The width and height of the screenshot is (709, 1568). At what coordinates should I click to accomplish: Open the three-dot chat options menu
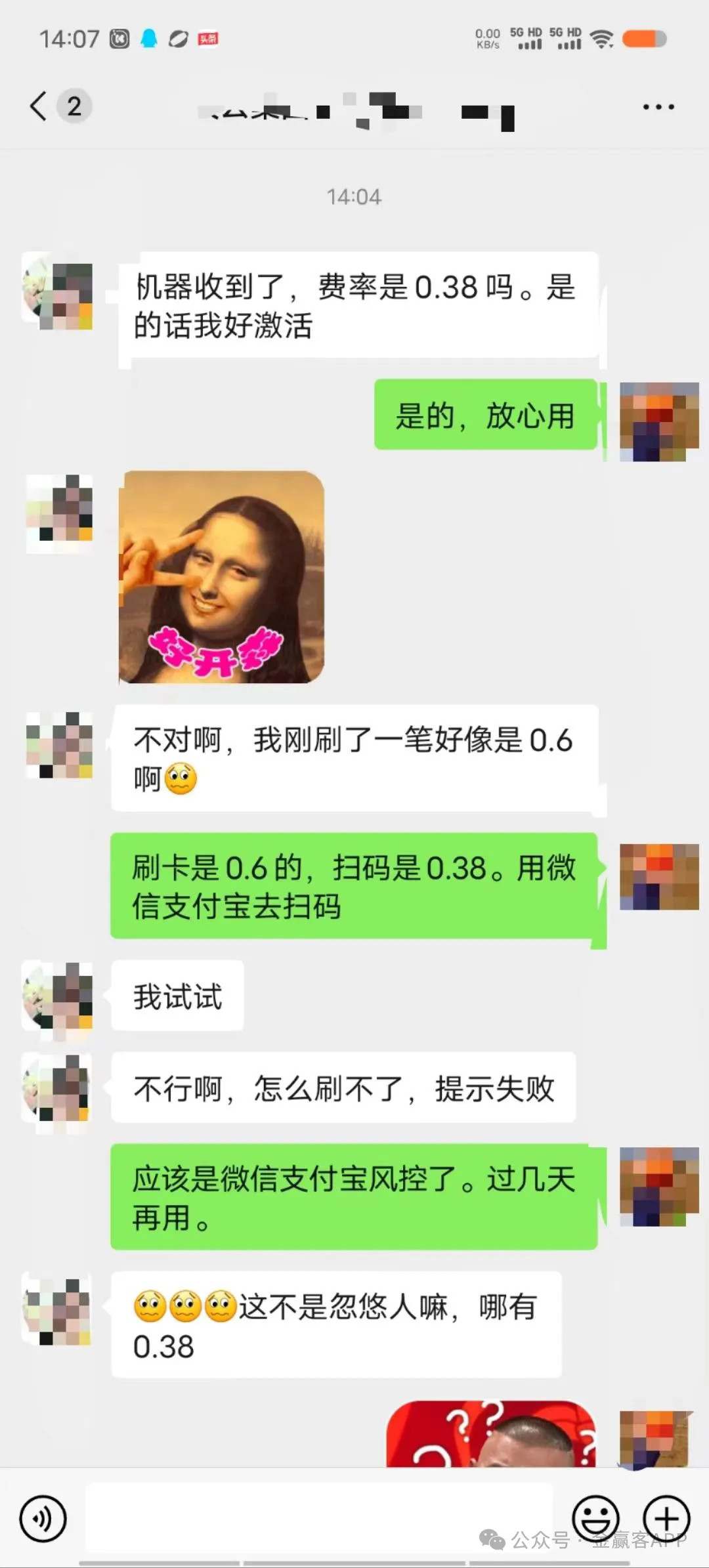(658, 106)
